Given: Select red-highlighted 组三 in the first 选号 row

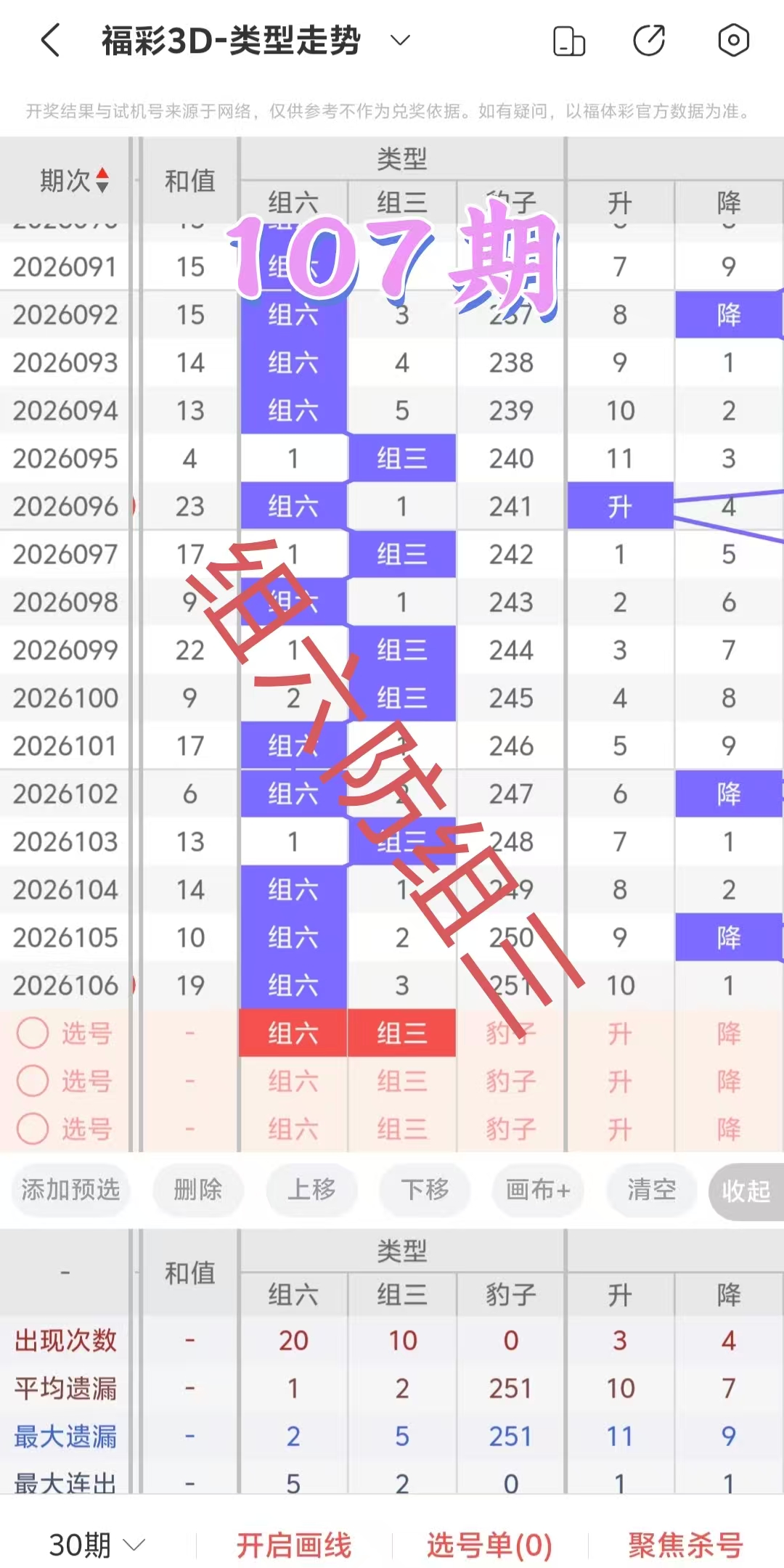Looking at the screenshot, I should [x=401, y=1033].
